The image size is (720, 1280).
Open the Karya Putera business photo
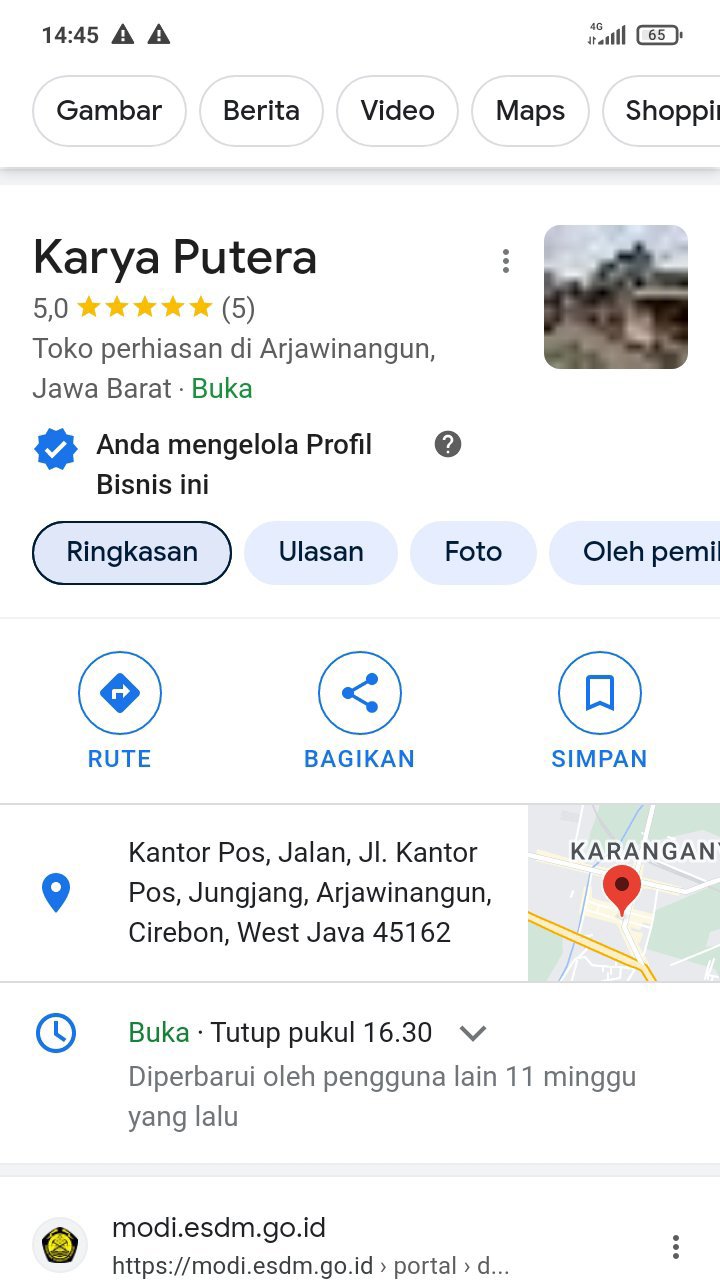click(x=616, y=297)
